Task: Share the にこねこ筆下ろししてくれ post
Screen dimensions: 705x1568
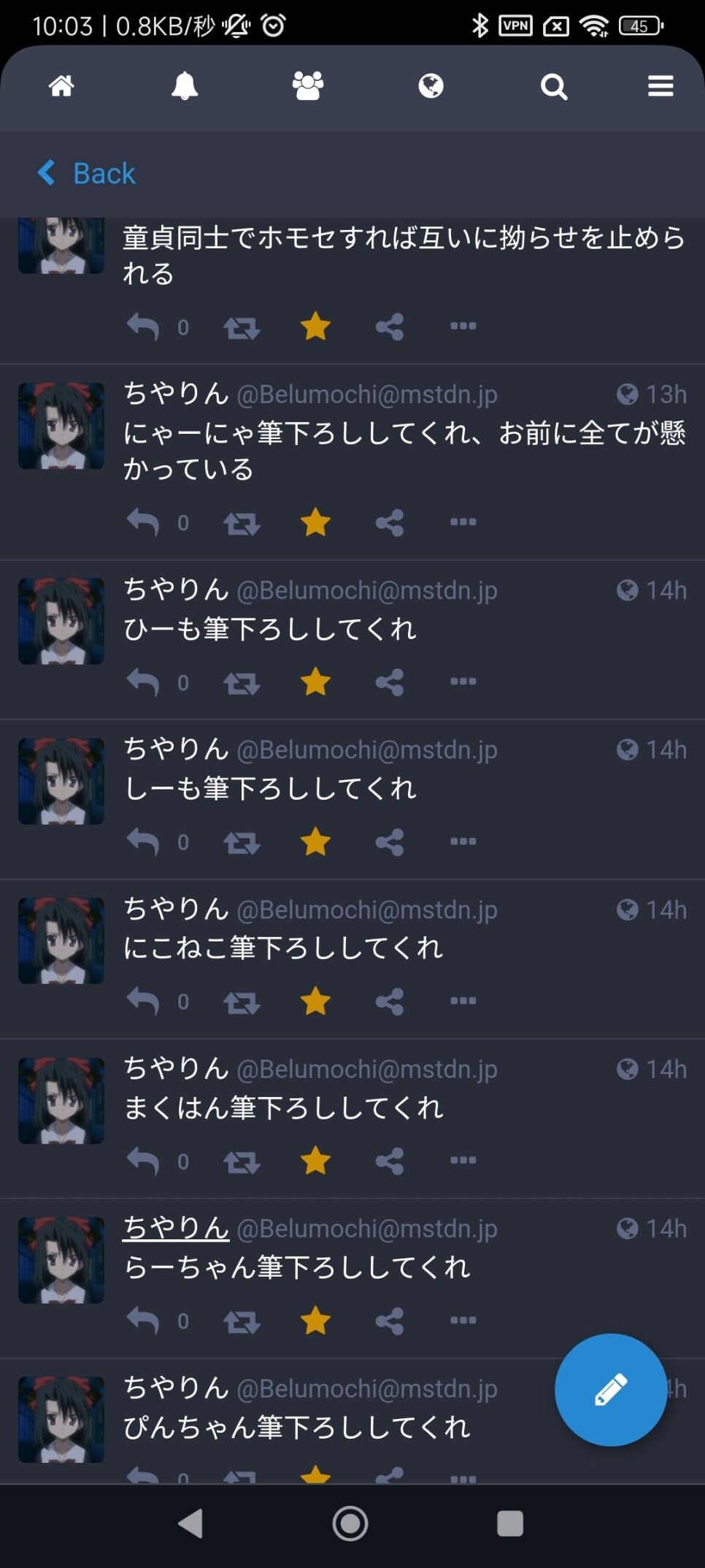Action: pyautogui.click(x=390, y=1001)
